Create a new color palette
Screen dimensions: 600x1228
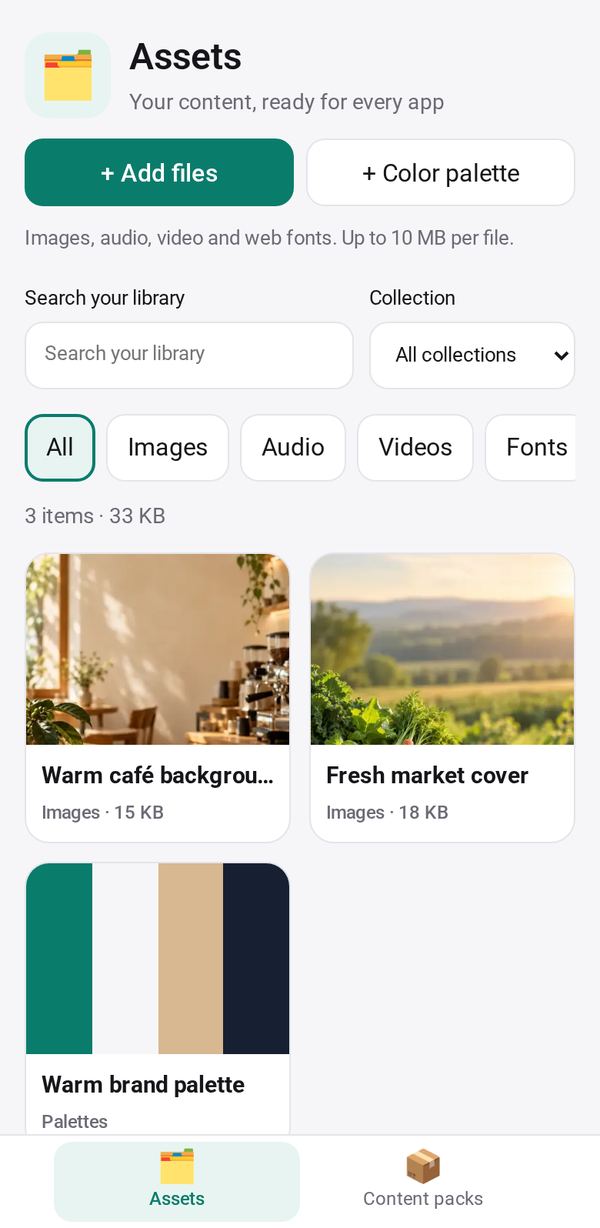pos(441,173)
